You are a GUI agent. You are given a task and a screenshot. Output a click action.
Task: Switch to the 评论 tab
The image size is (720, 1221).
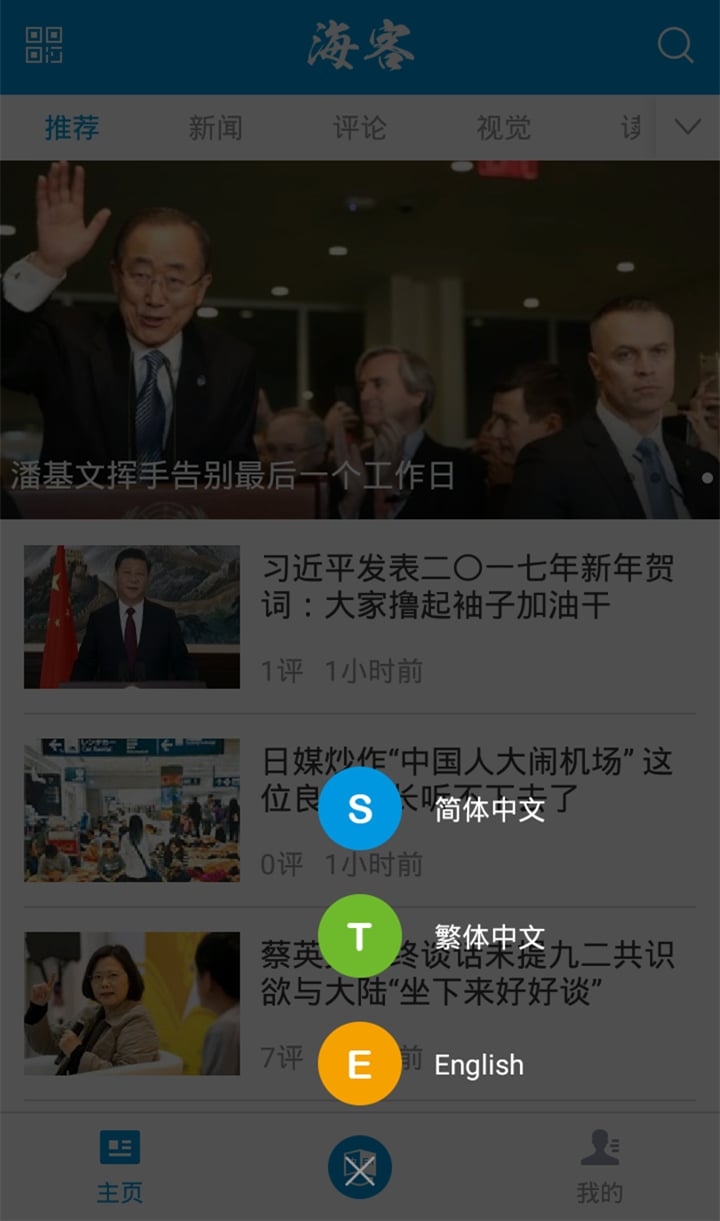359,128
